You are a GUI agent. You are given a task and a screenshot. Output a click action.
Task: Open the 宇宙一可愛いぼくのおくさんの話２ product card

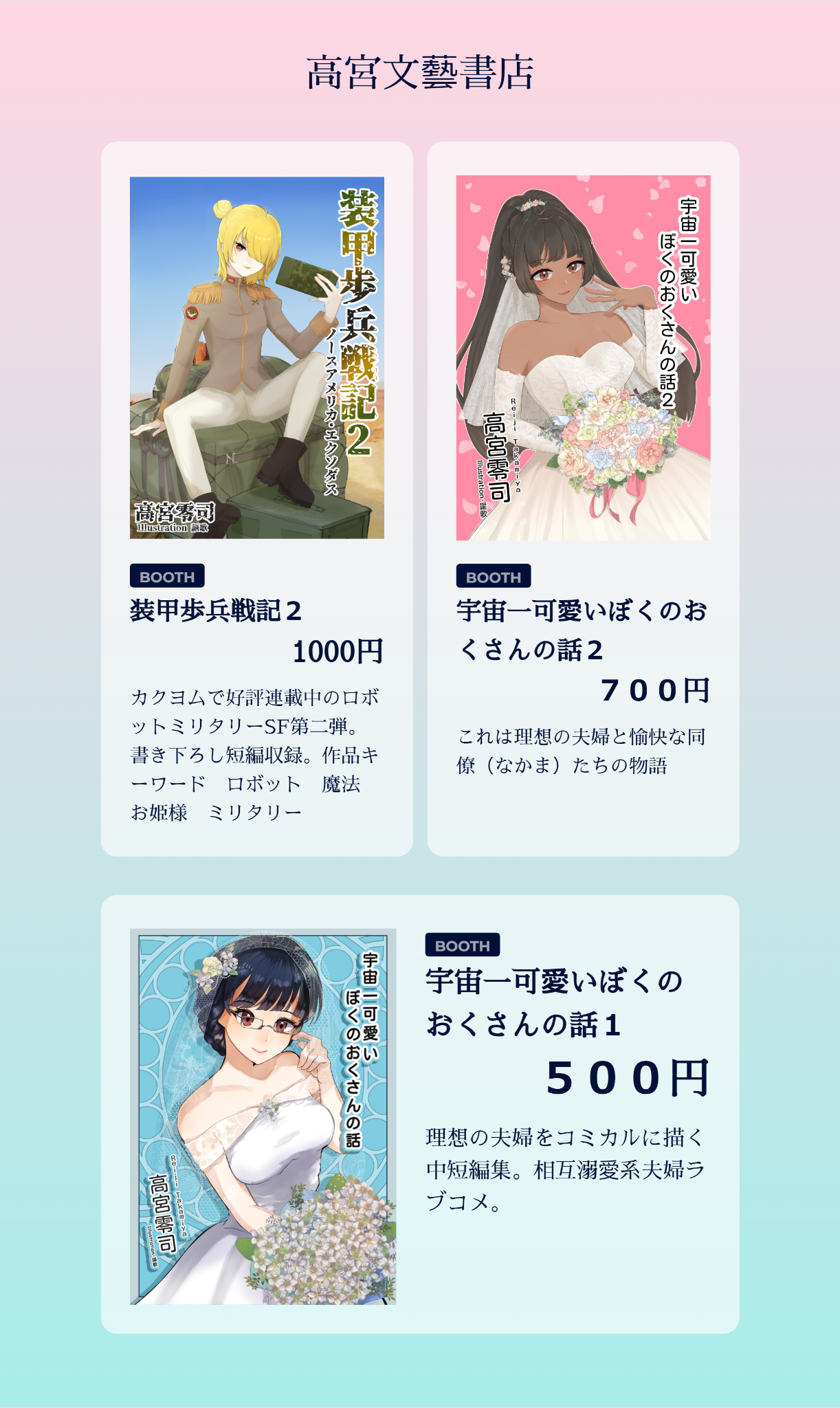tap(584, 499)
